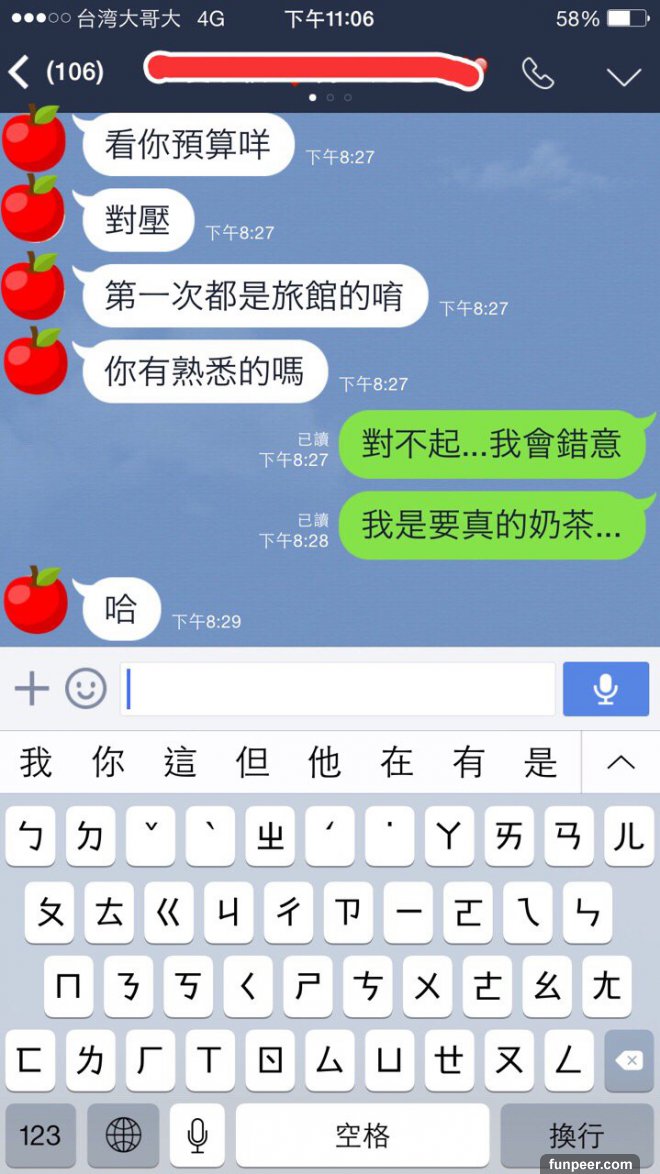
Task: Go back to the chat list
Action: [20, 72]
